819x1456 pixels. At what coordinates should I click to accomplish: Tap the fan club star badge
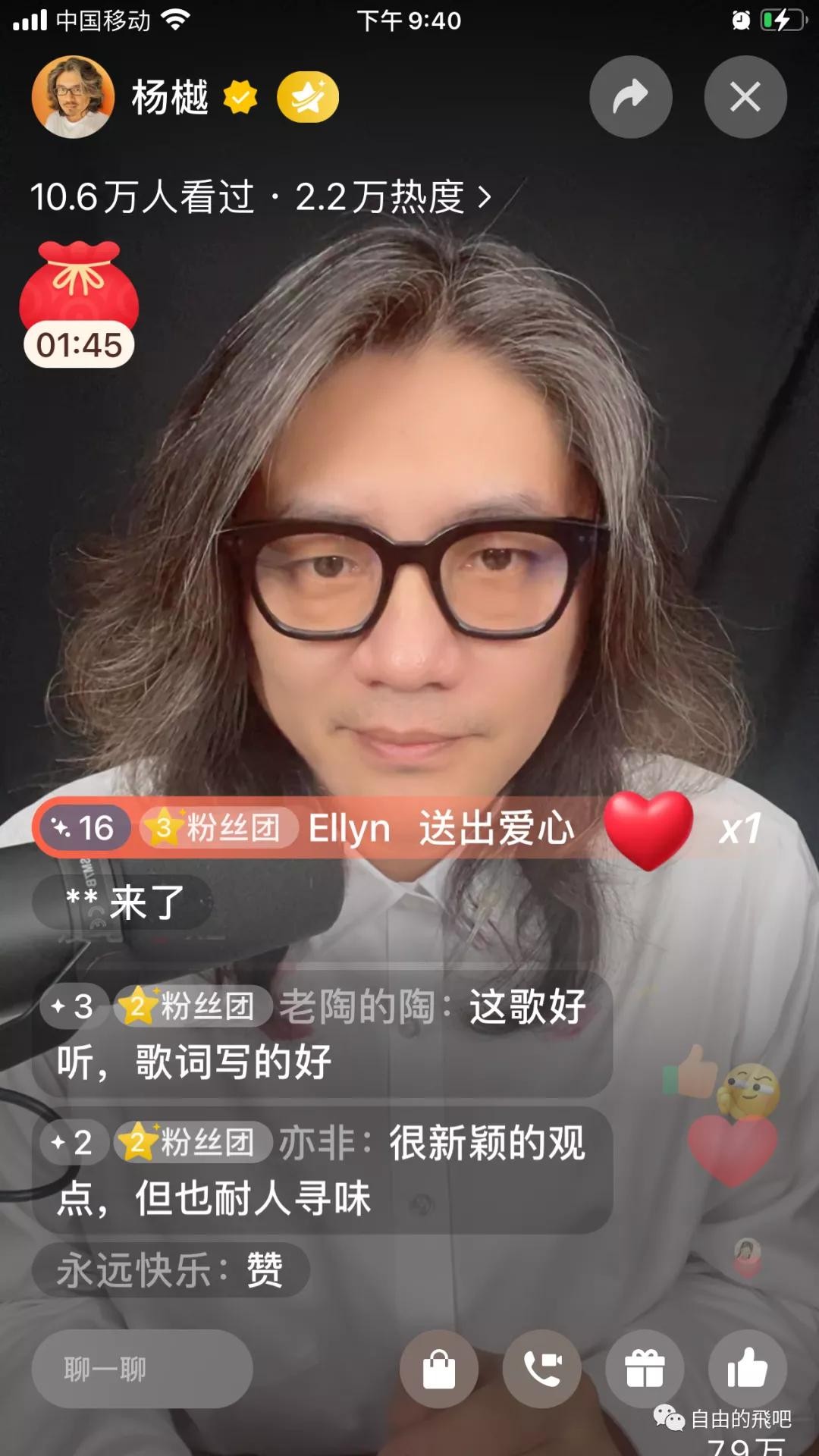[x=307, y=97]
